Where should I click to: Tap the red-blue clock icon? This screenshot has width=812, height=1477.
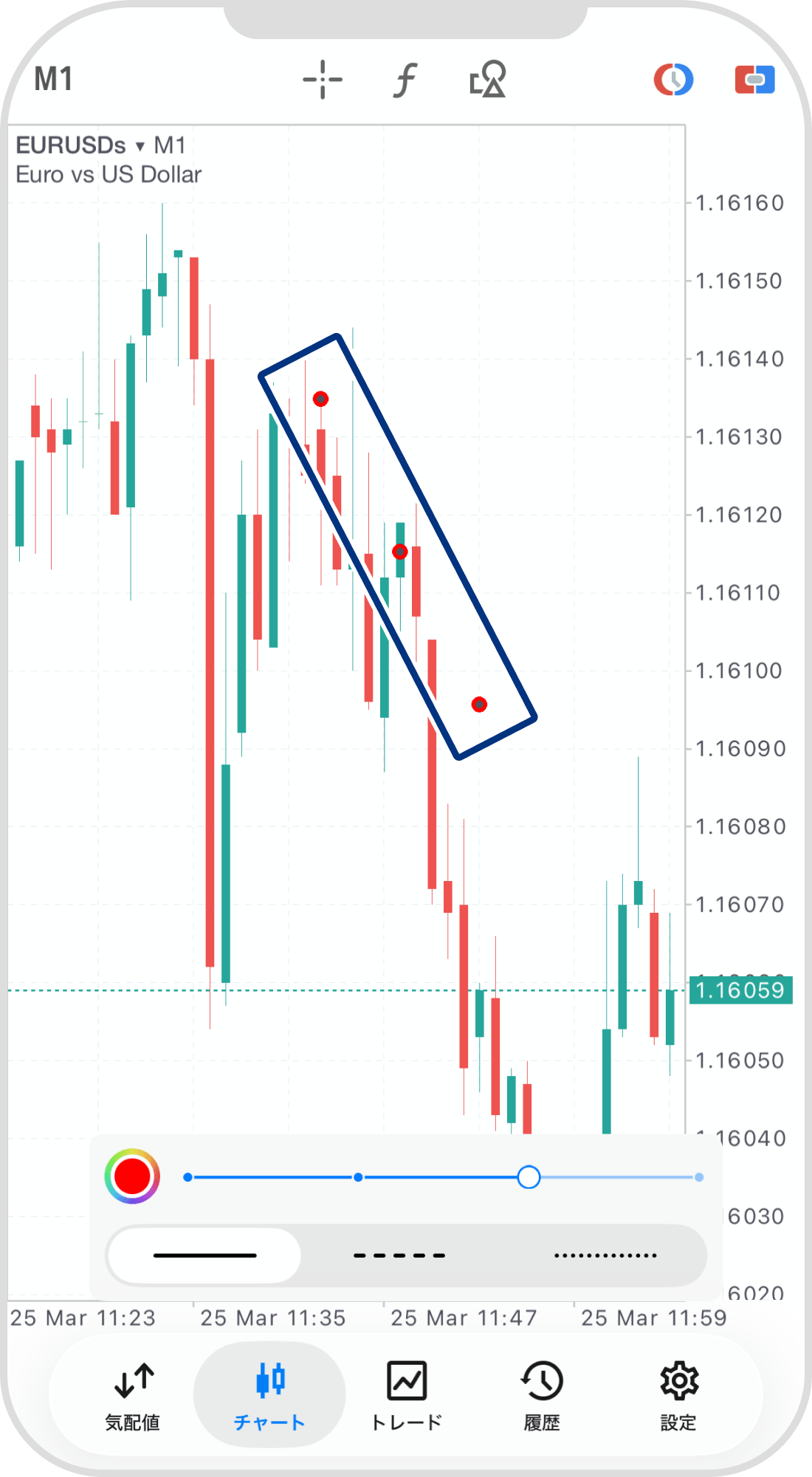click(x=673, y=80)
